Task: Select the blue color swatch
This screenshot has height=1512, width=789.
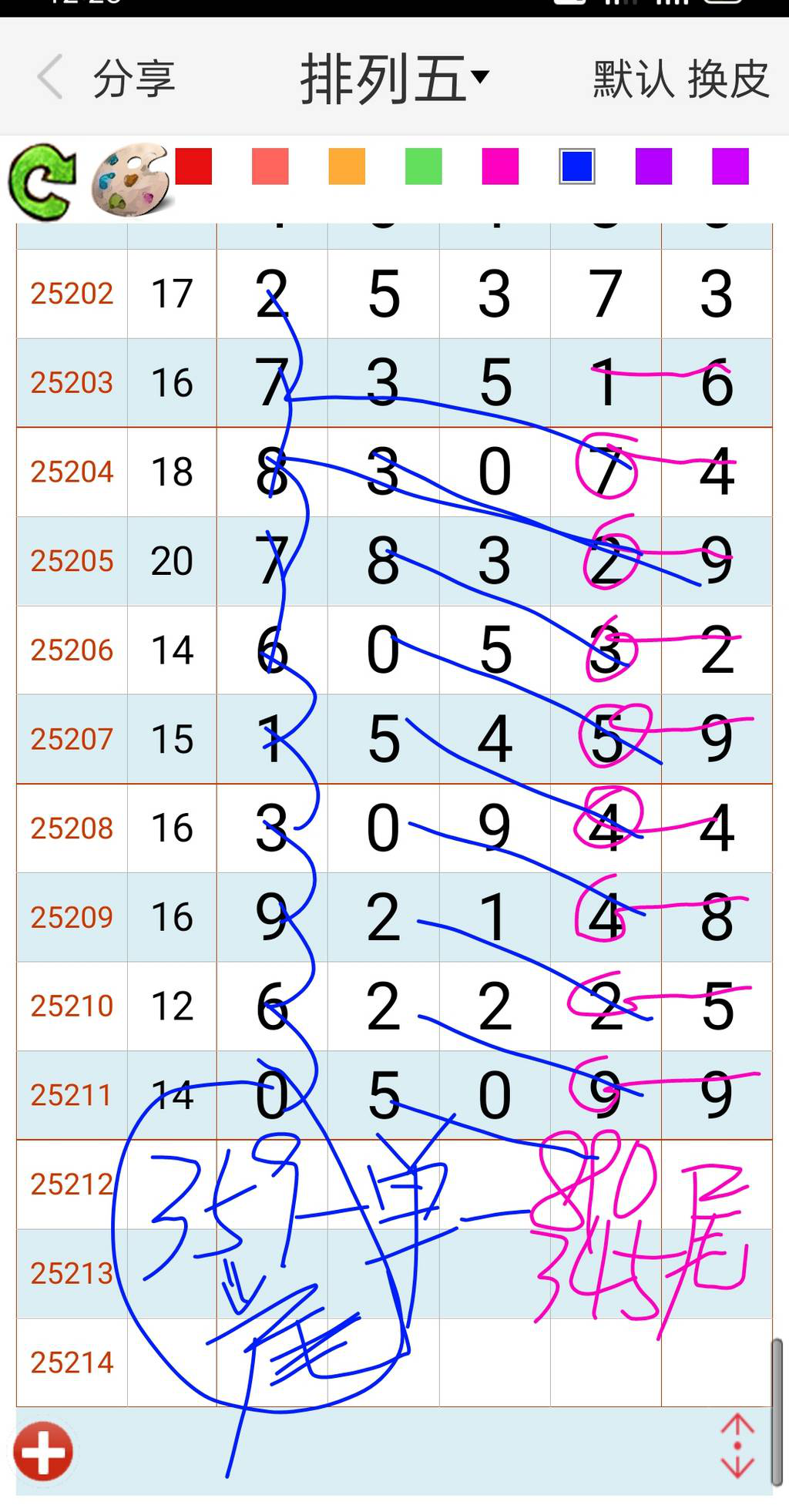Action: click(x=577, y=166)
